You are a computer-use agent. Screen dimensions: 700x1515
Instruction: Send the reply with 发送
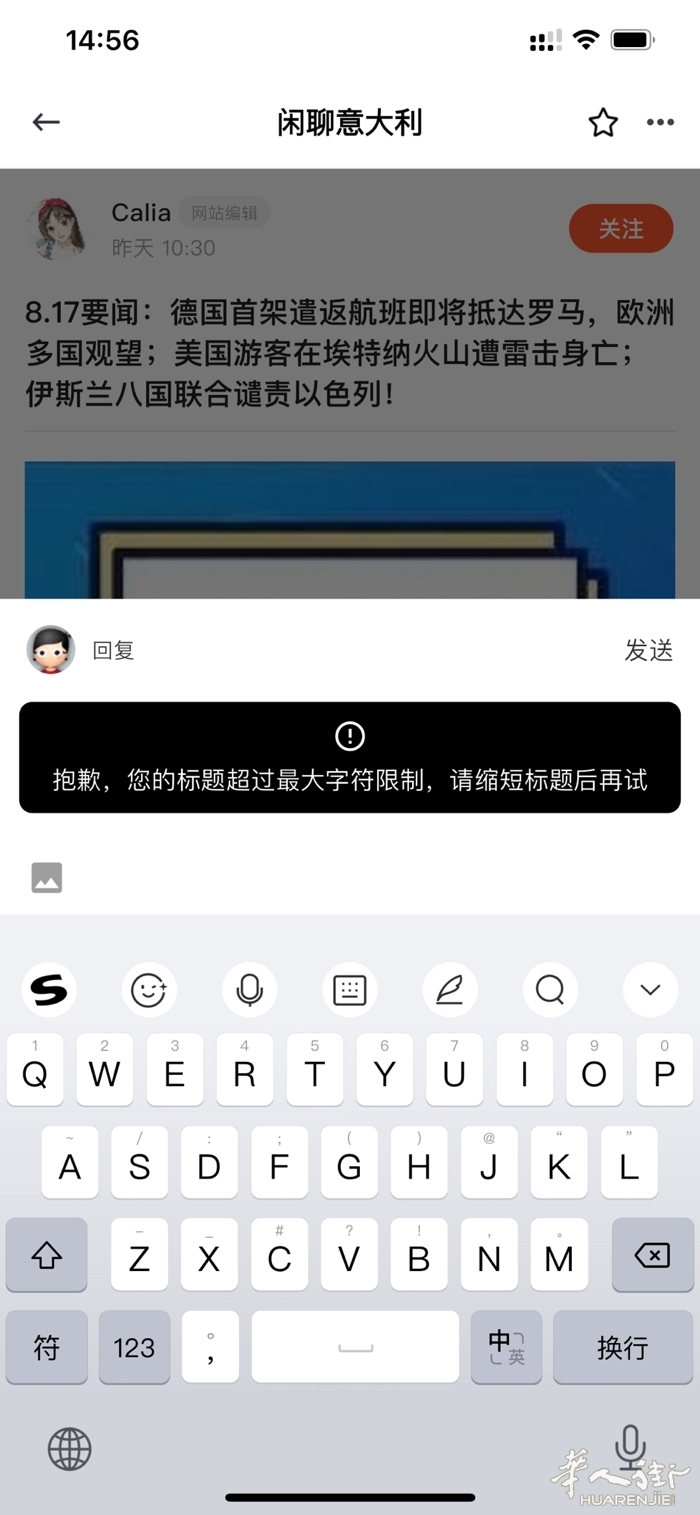[649, 650]
